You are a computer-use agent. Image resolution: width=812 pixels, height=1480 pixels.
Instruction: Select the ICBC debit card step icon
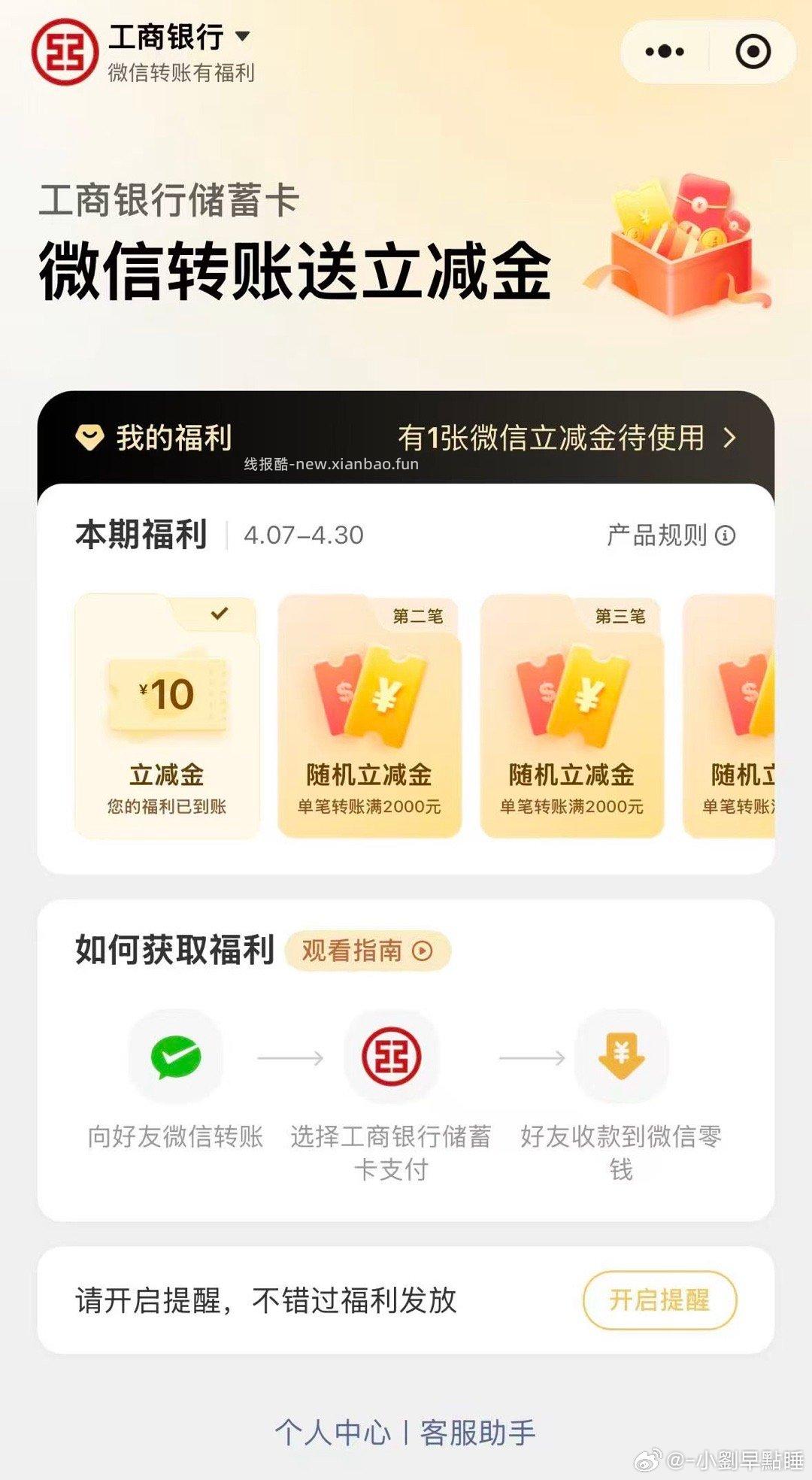coord(392,1056)
